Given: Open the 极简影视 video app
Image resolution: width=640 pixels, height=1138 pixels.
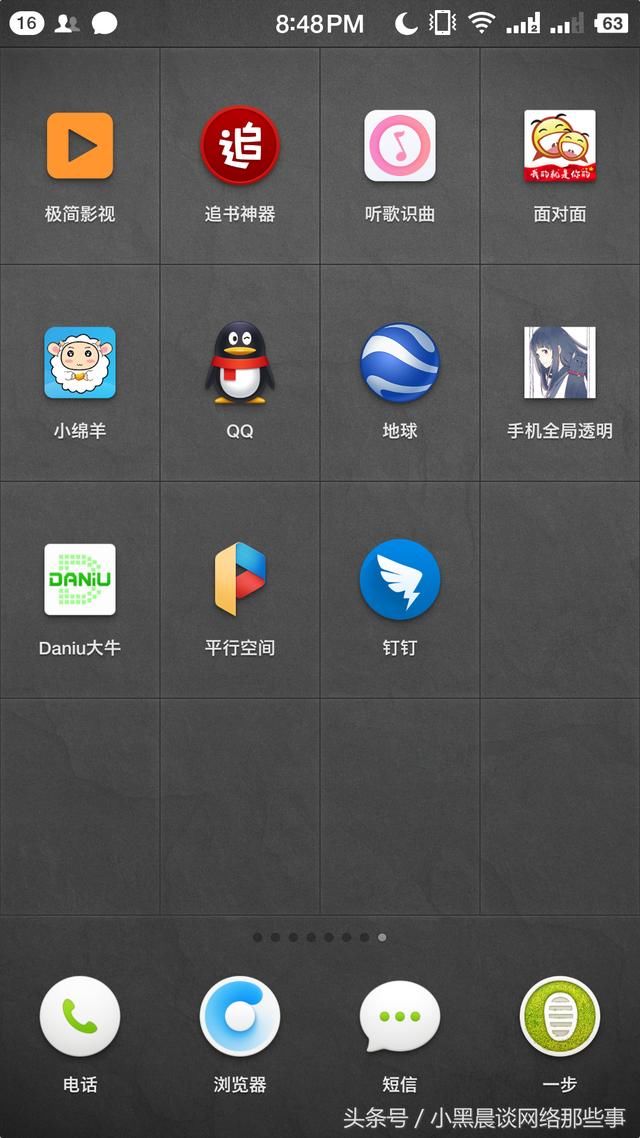Looking at the screenshot, I should coord(80,146).
